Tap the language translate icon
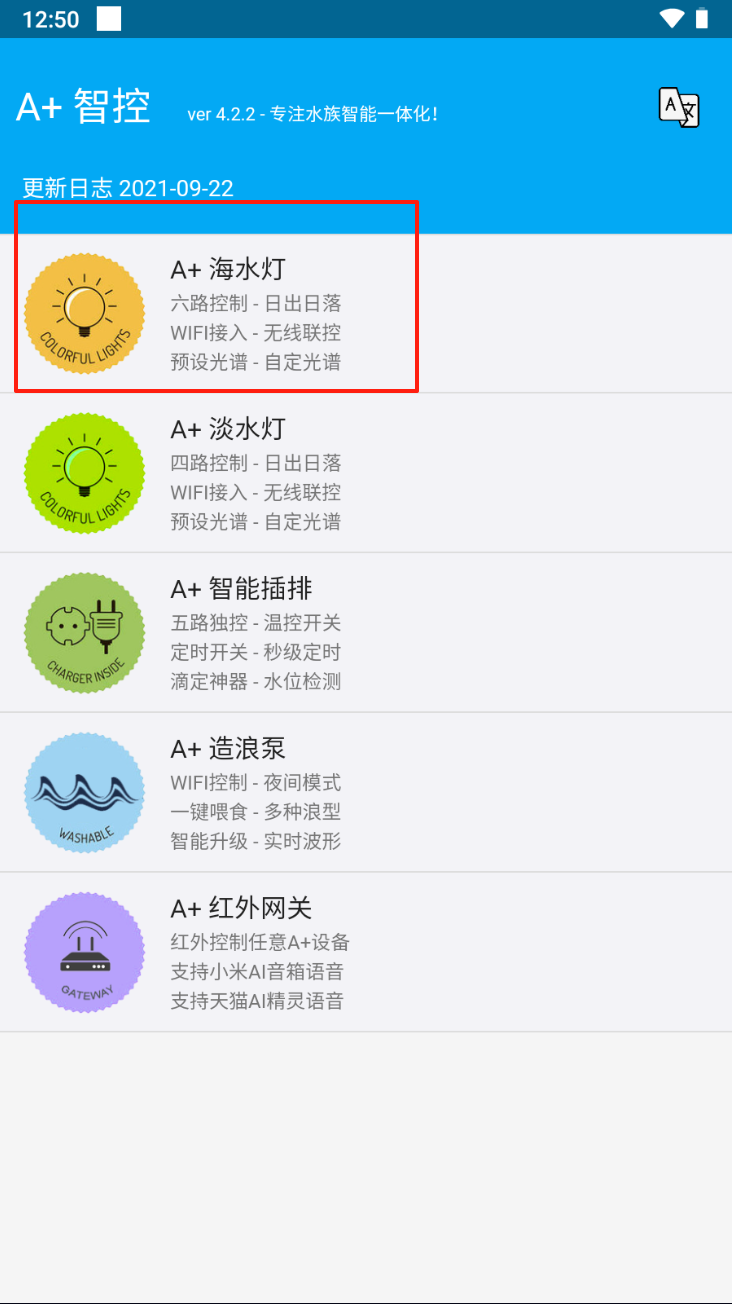The width and height of the screenshot is (732, 1304). pyautogui.click(x=678, y=107)
